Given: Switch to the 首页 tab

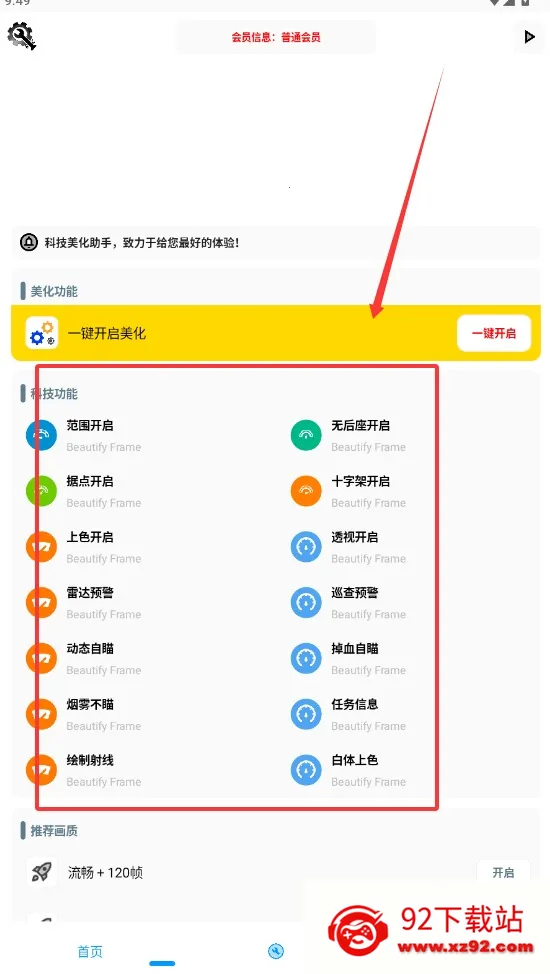Looking at the screenshot, I should 90,952.
